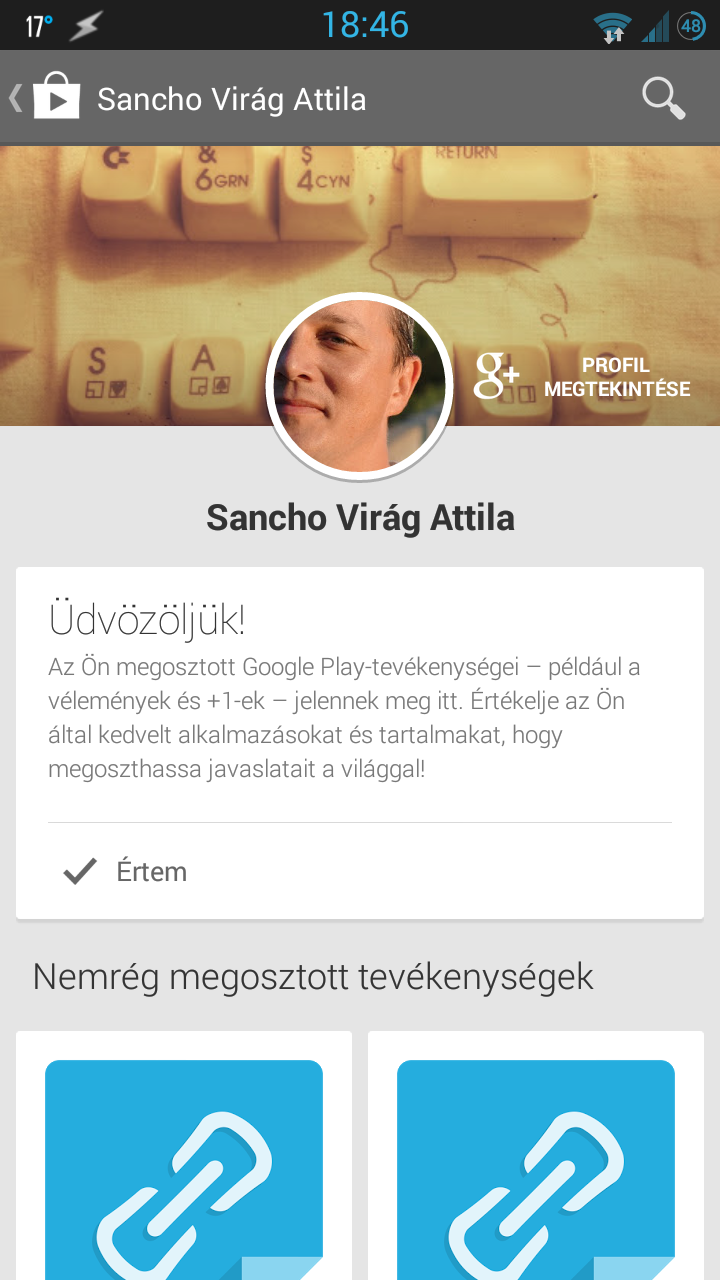Open the search magnifier icon

[663, 99]
